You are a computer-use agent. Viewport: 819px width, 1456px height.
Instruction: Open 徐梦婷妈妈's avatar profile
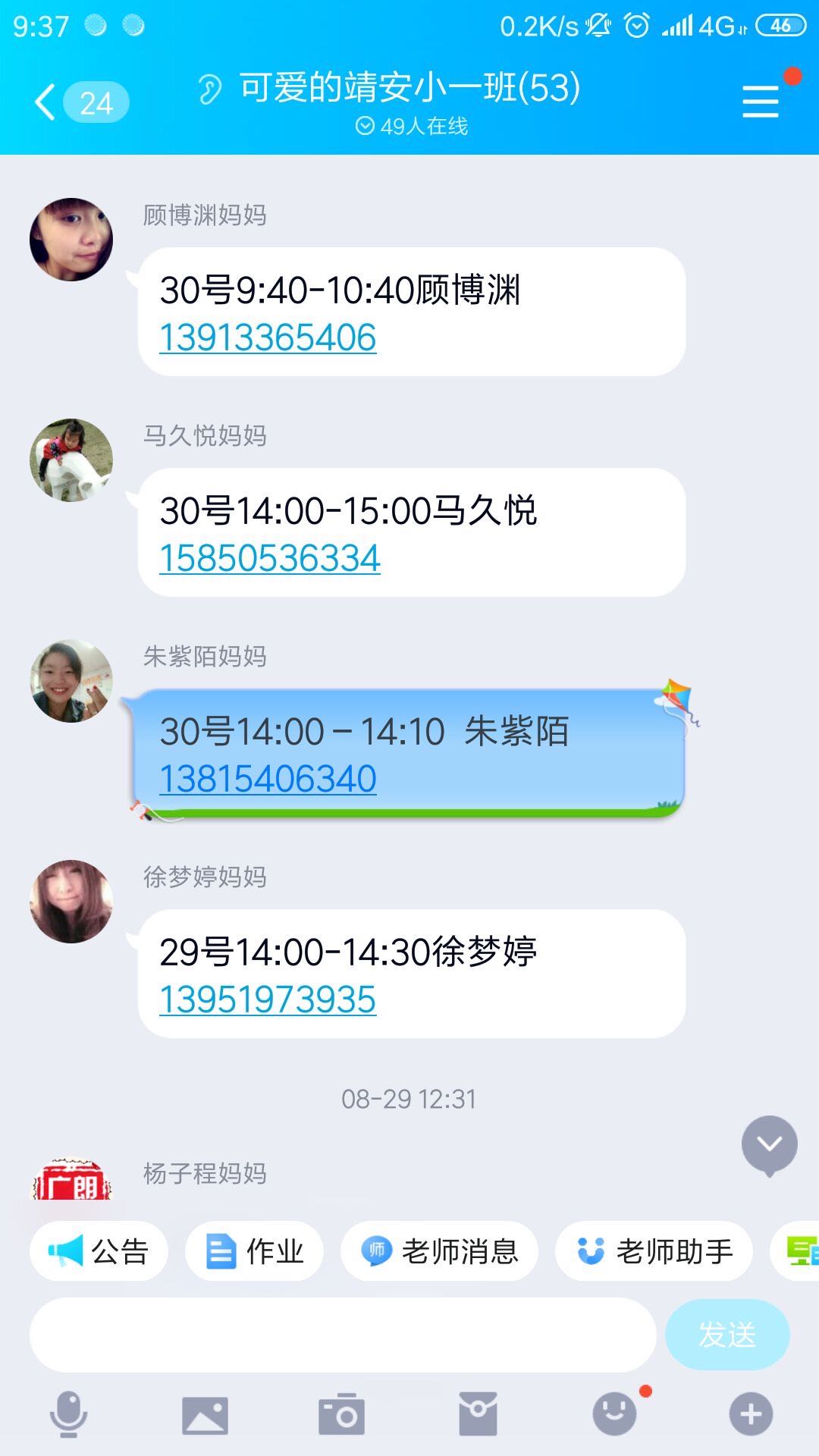71,902
